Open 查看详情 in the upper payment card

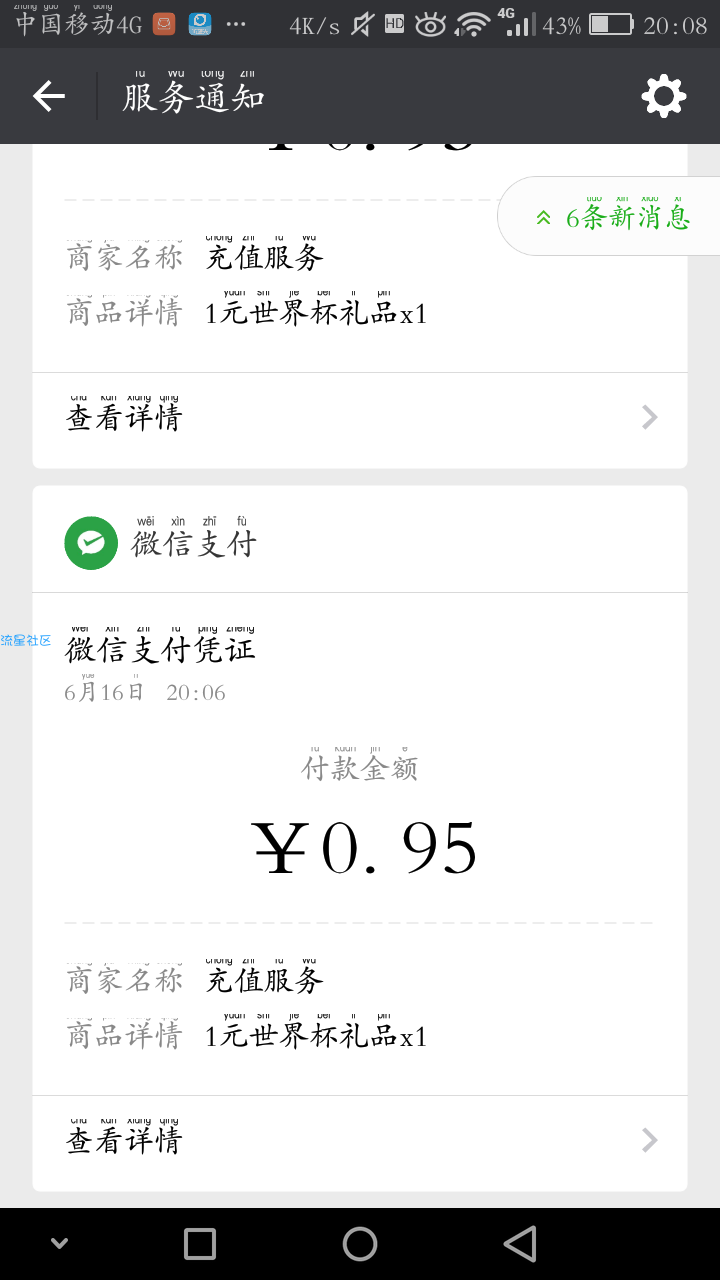[360, 417]
